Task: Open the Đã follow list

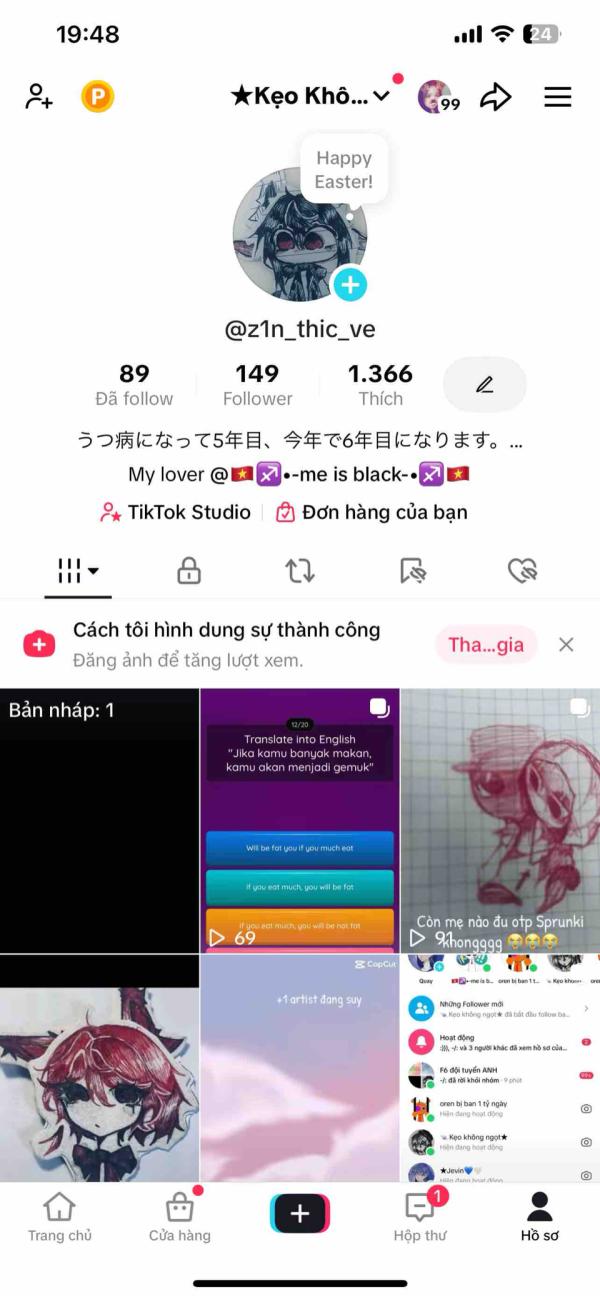Action: pyautogui.click(x=134, y=385)
